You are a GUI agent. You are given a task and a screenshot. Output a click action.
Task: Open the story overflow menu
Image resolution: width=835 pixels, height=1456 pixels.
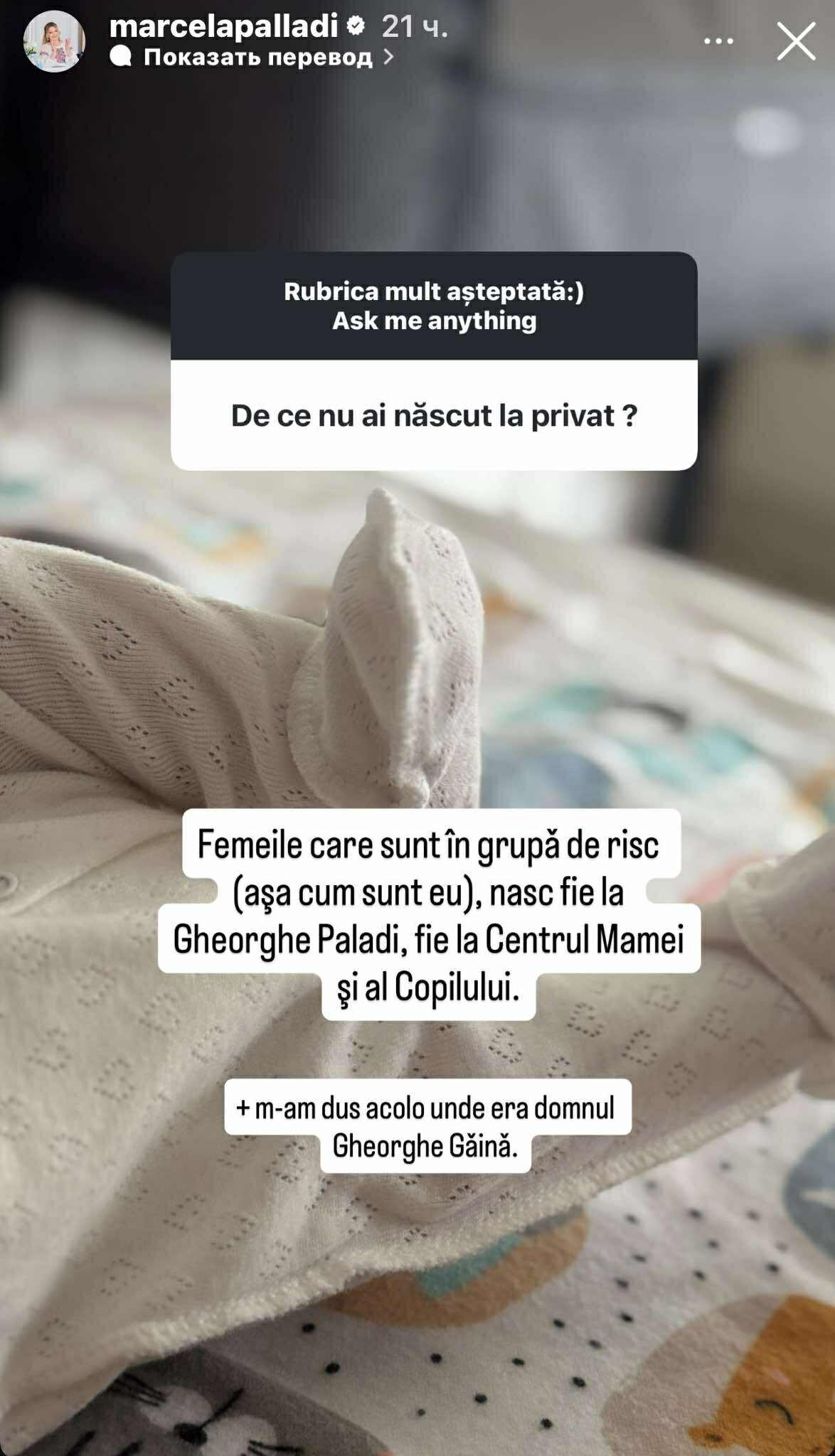click(x=718, y=41)
